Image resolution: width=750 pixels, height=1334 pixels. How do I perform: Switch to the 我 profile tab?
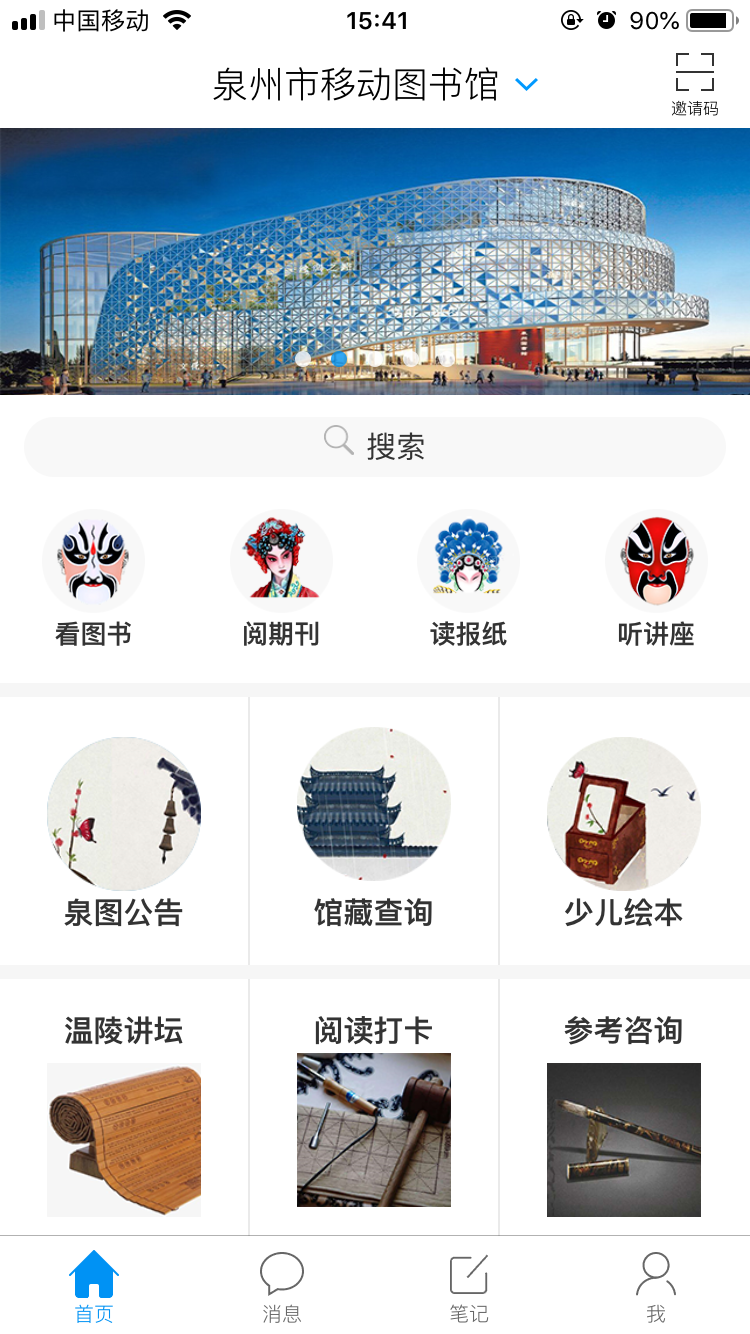coord(656,1286)
